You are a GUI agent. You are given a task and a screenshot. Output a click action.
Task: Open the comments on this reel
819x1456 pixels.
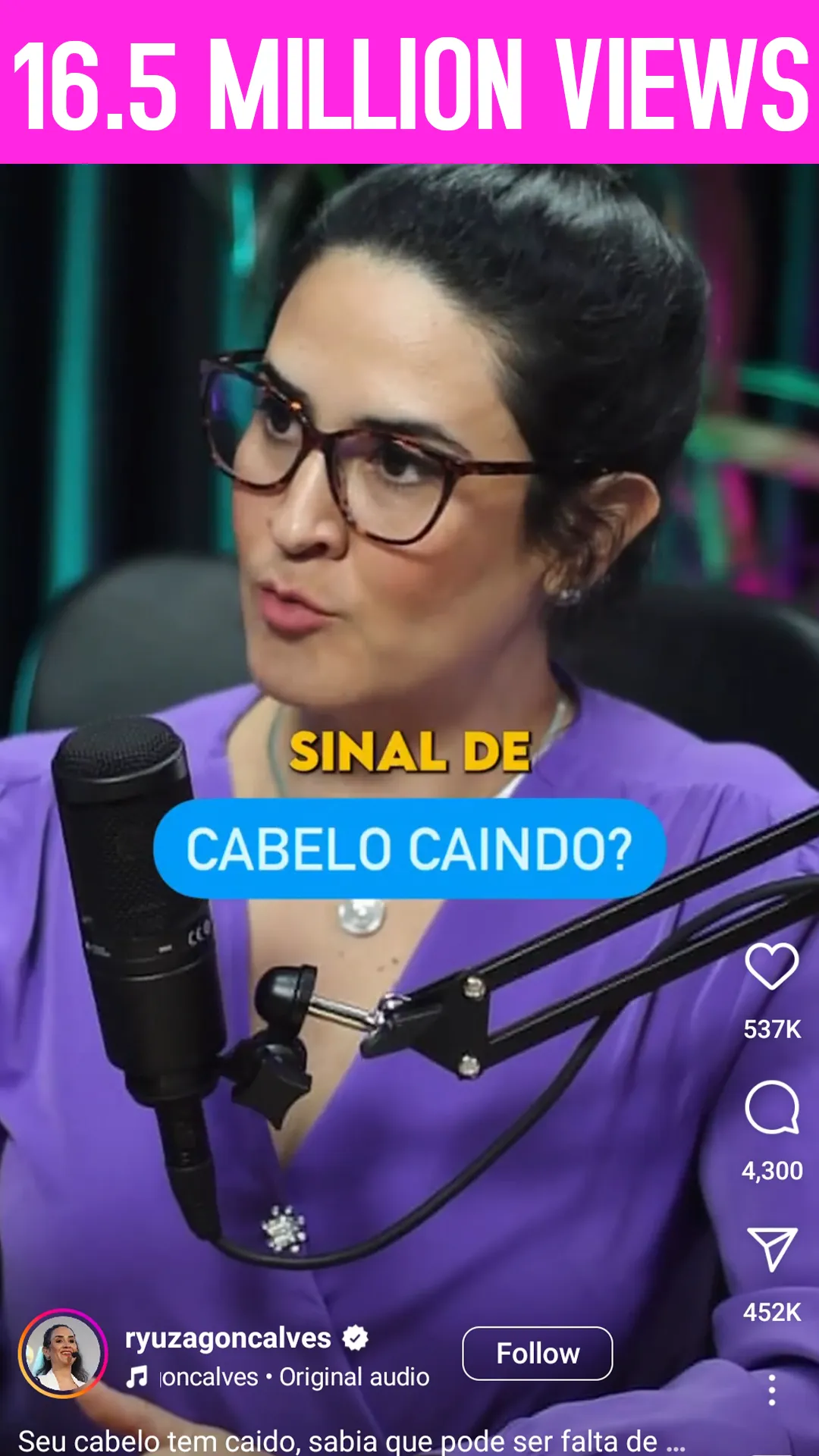(772, 1107)
